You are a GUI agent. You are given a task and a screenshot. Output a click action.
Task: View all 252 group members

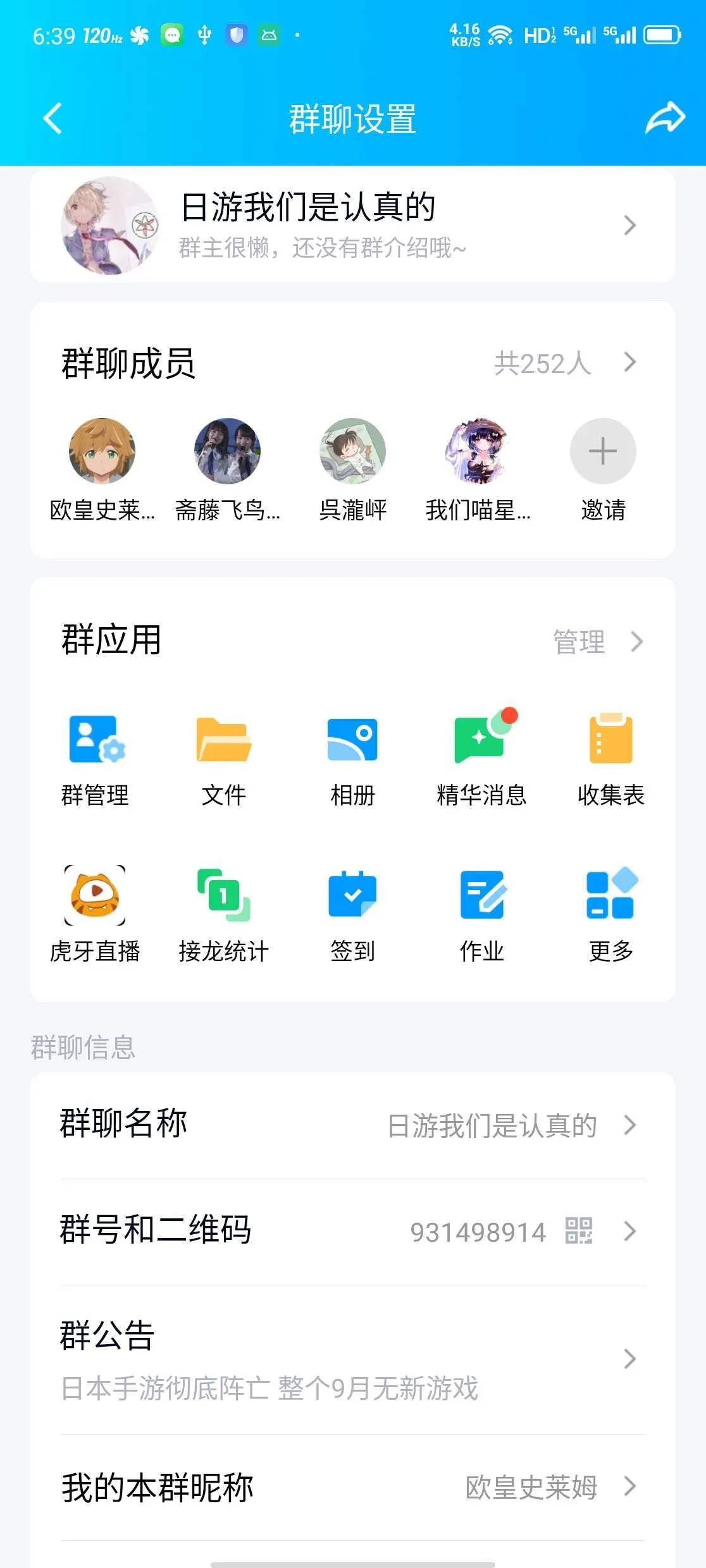(563, 364)
